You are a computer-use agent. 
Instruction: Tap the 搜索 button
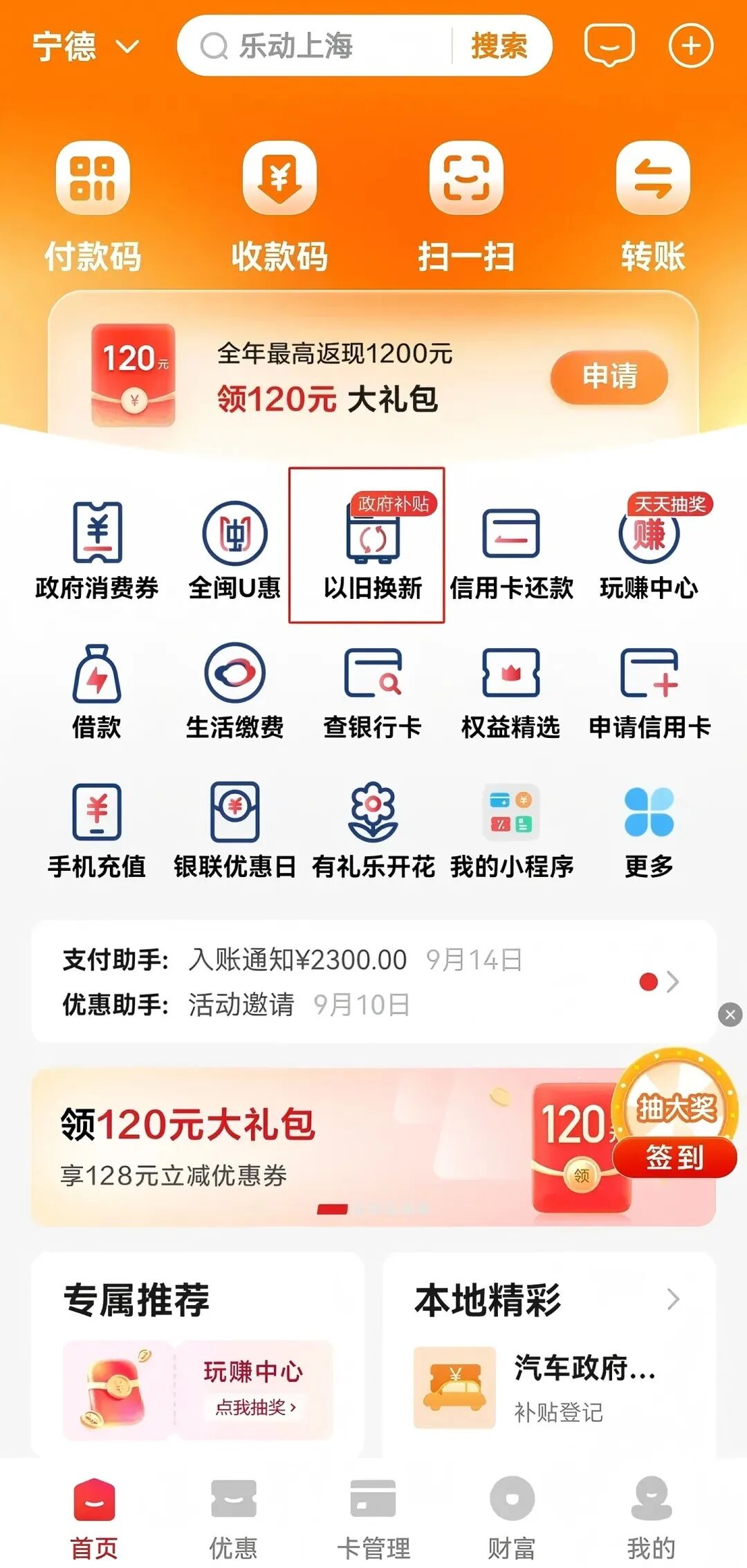pyautogui.click(x=499, y=46)
